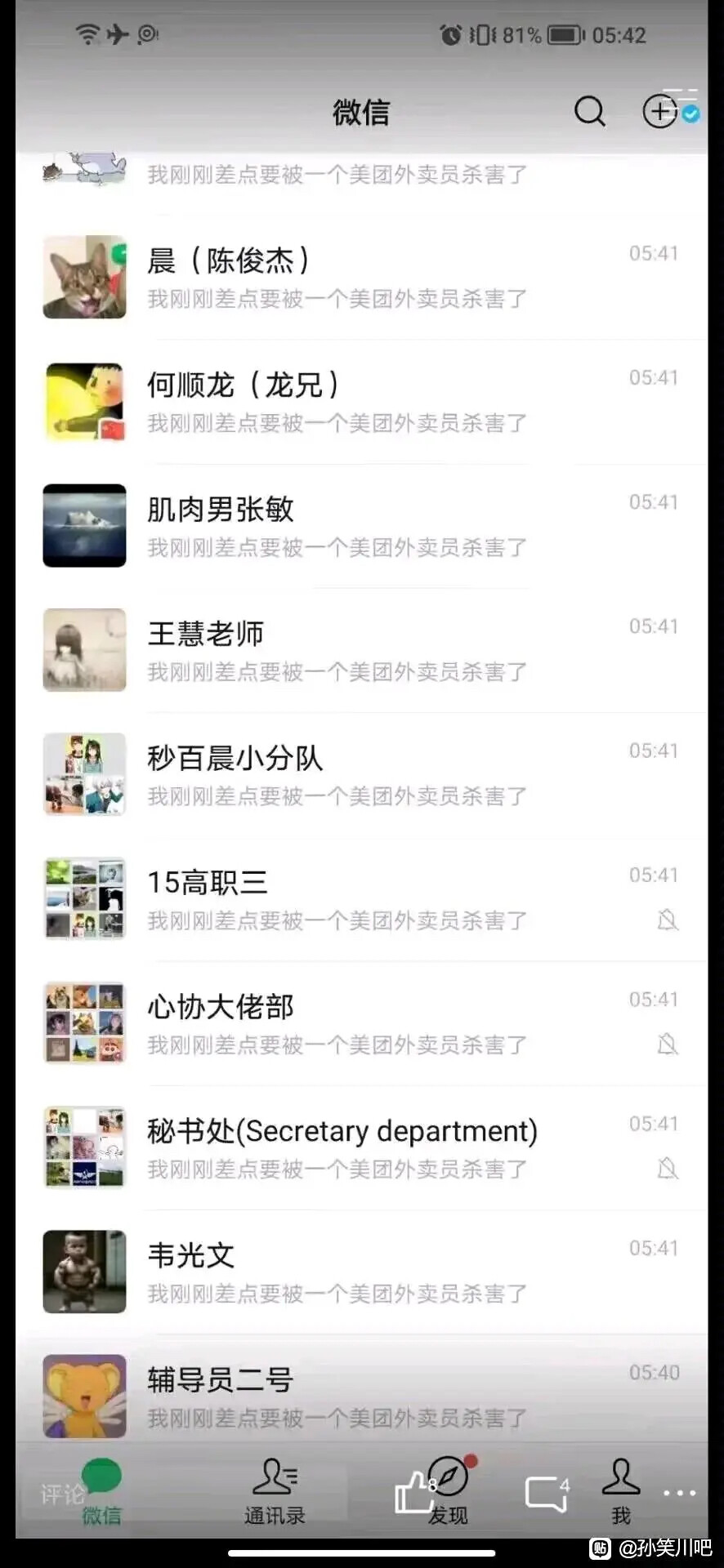Open the 15高职三 group chat
Image resolution: width=724 pixels, height=1568 pixels.
coord(360,898)
